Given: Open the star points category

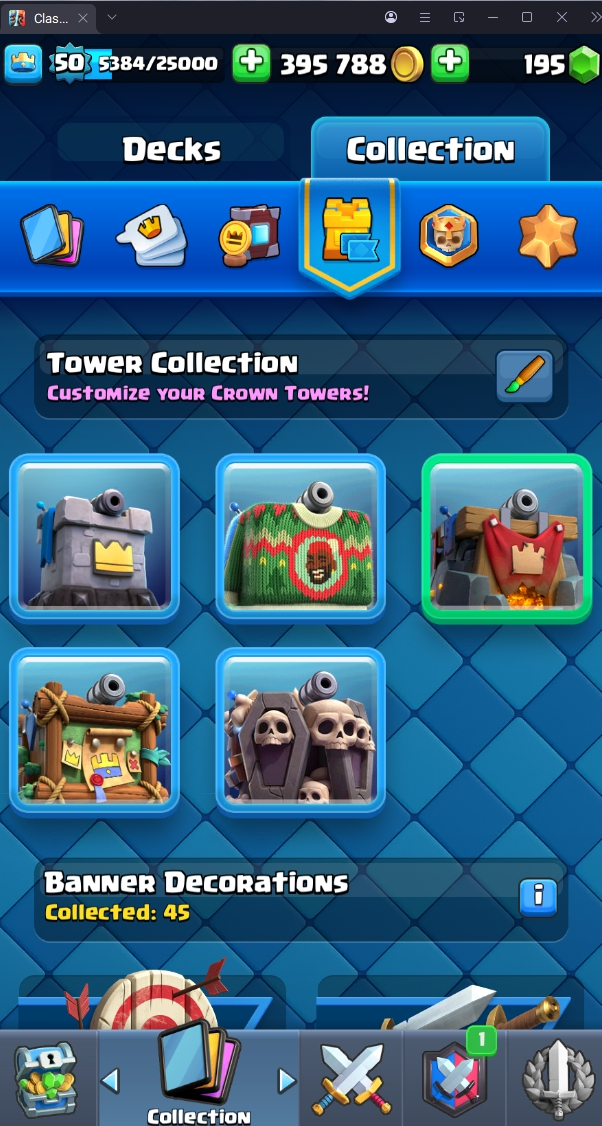Looking at the screenshot, I should coord(547,237).
